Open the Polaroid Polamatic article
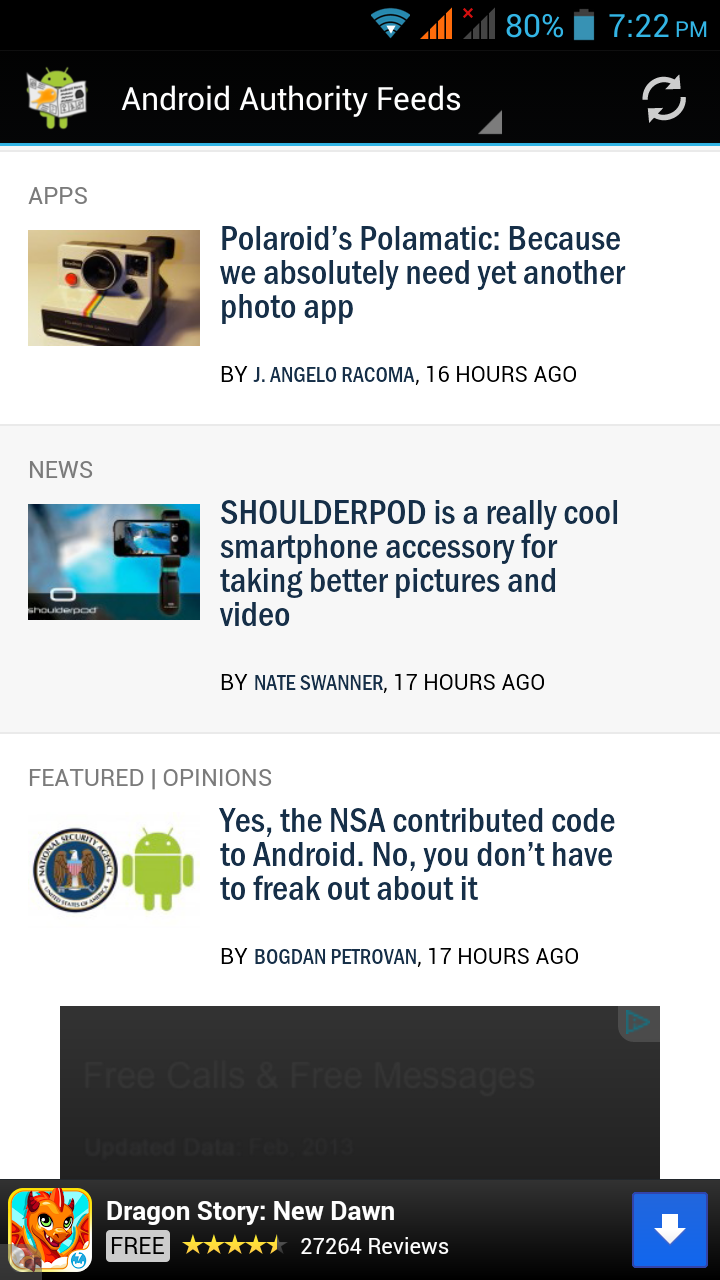The image size is (720, 1280). [422, 272]
